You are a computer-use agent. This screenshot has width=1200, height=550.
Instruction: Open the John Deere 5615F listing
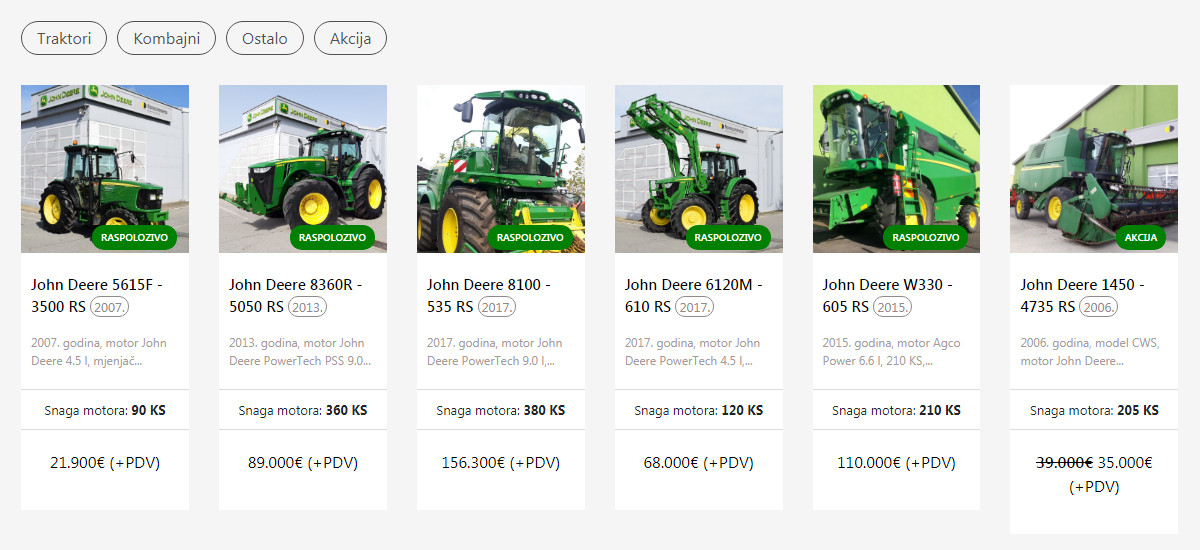coord(105,297)
